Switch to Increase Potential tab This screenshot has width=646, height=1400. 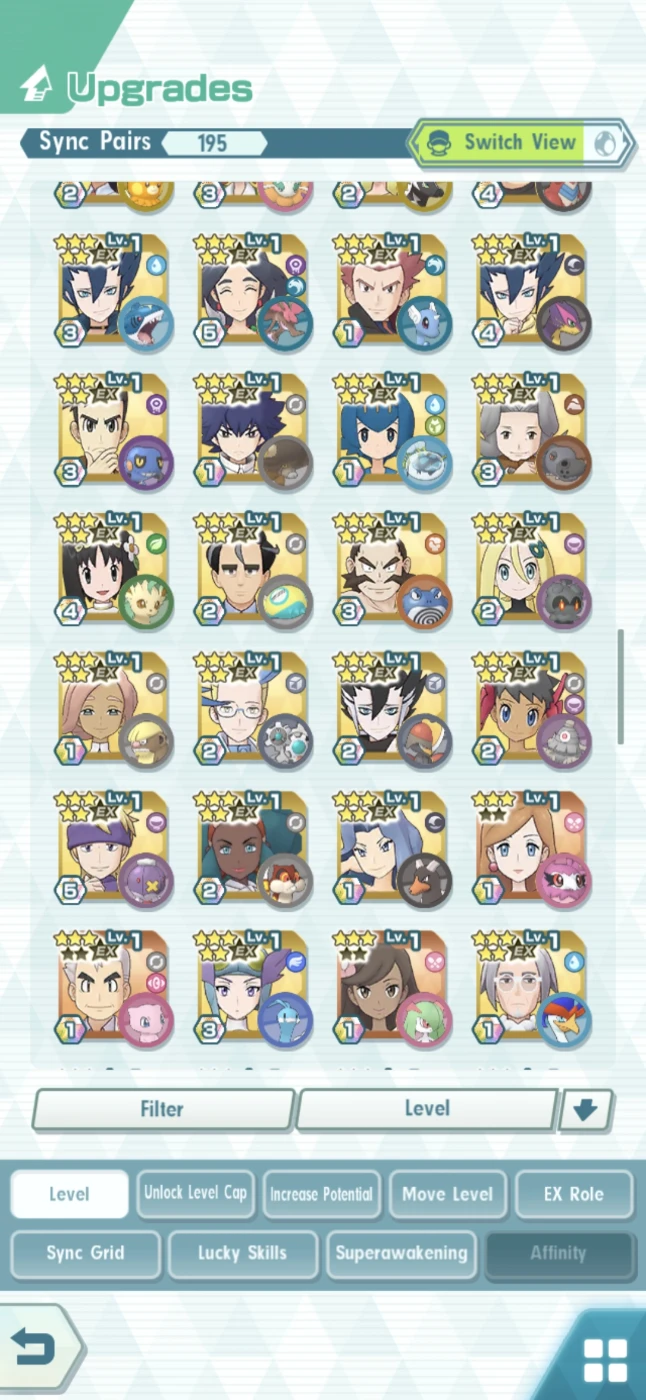tap(321, 1194)
